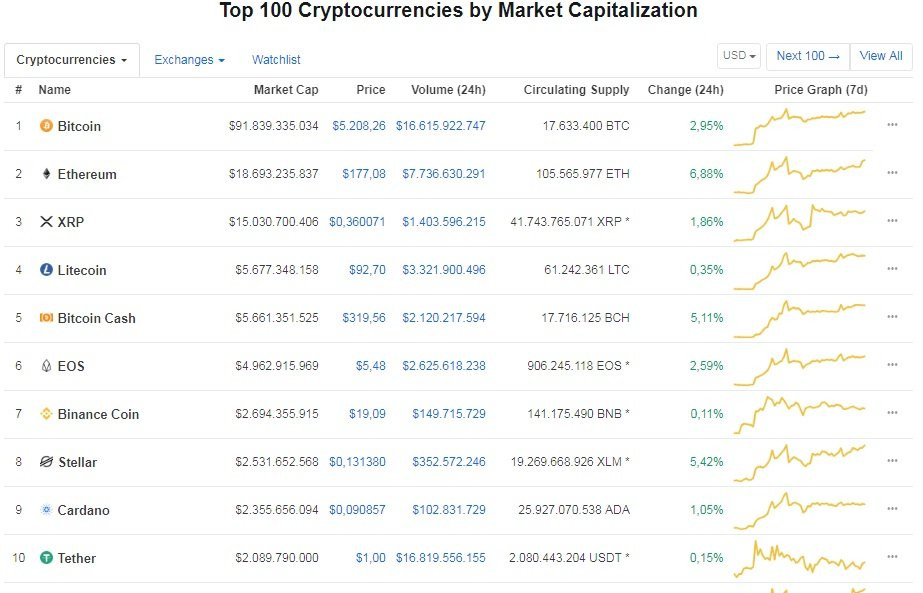Viewport: 923px width, 593px height.
Task: Select View All cryptocurrencies
Action: (x=880, y=56)
